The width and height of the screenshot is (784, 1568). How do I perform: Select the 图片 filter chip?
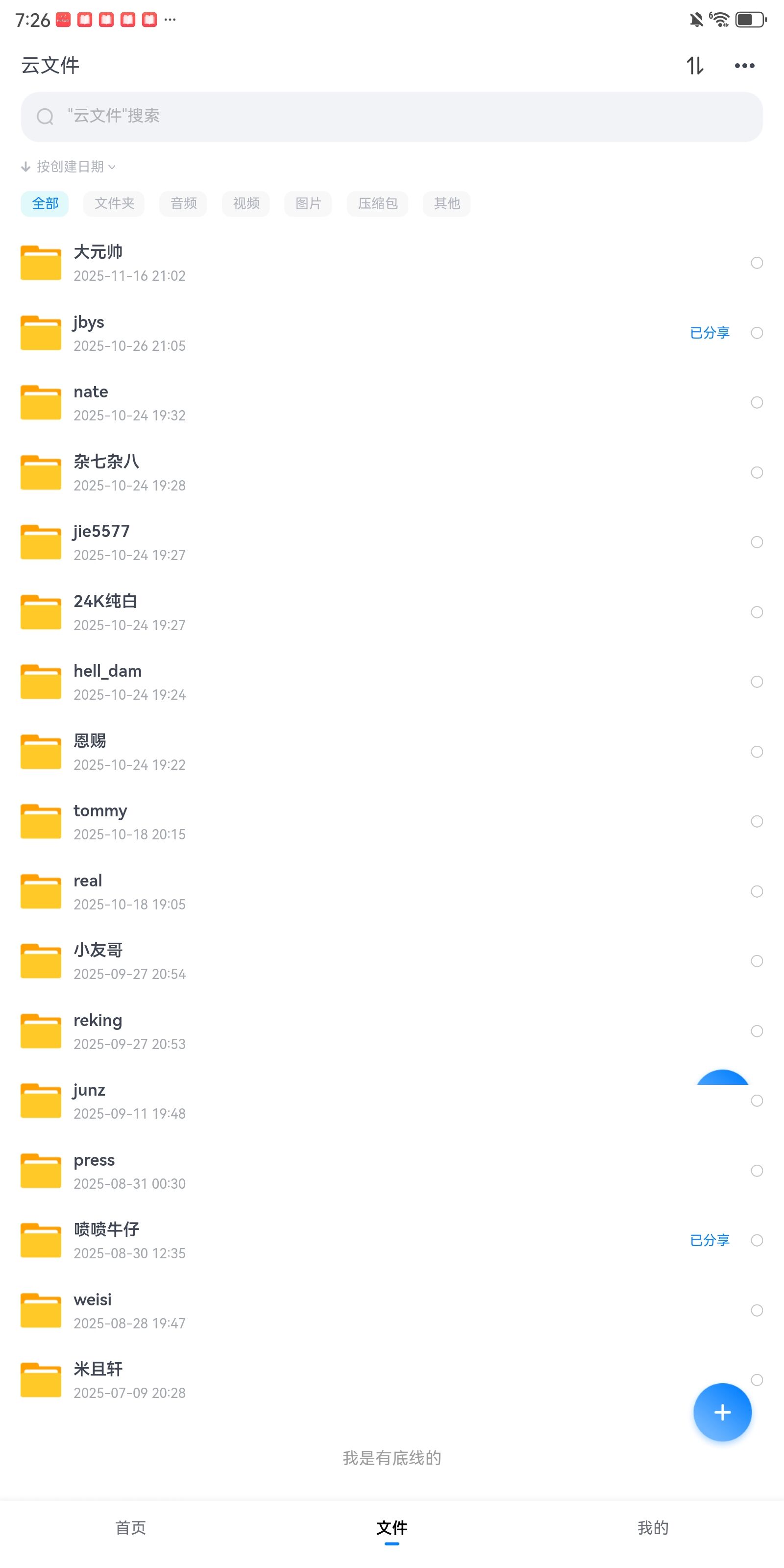308,203
